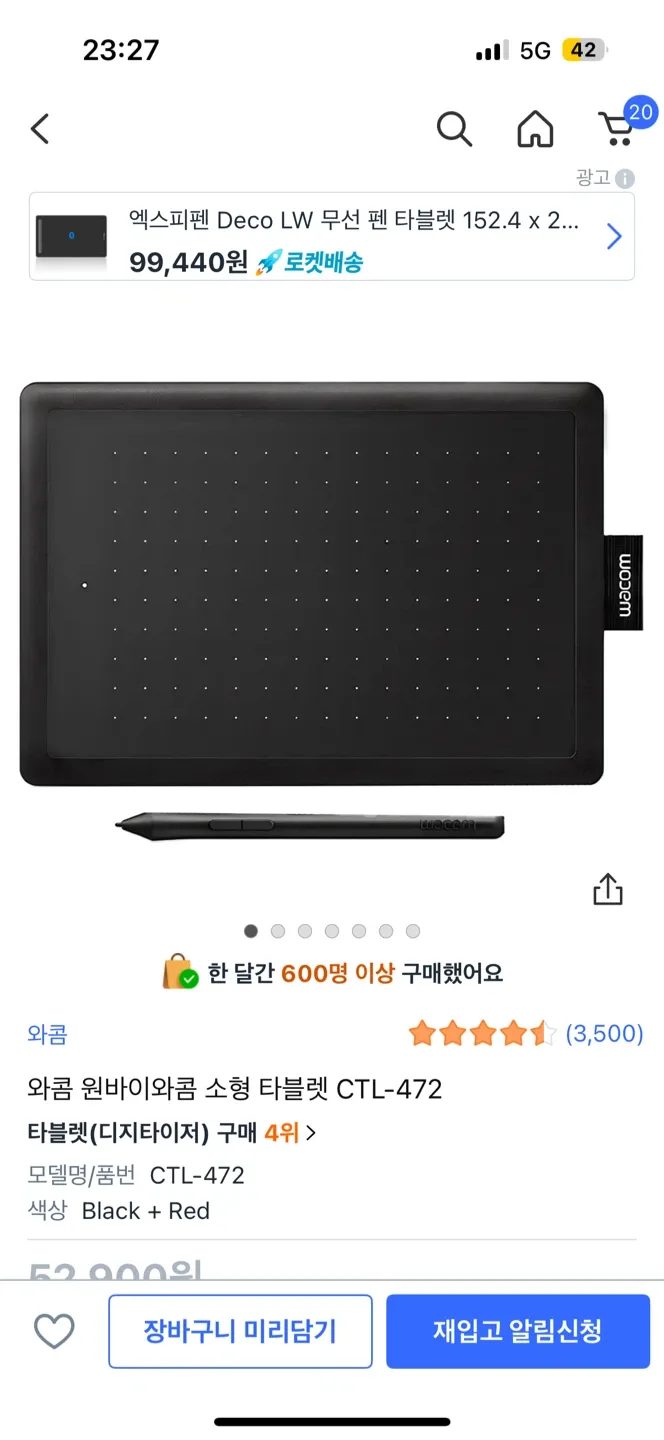Open the 와콤 brand link
The height and width of the screenshot is (1440, 664).
point(48,1034)
